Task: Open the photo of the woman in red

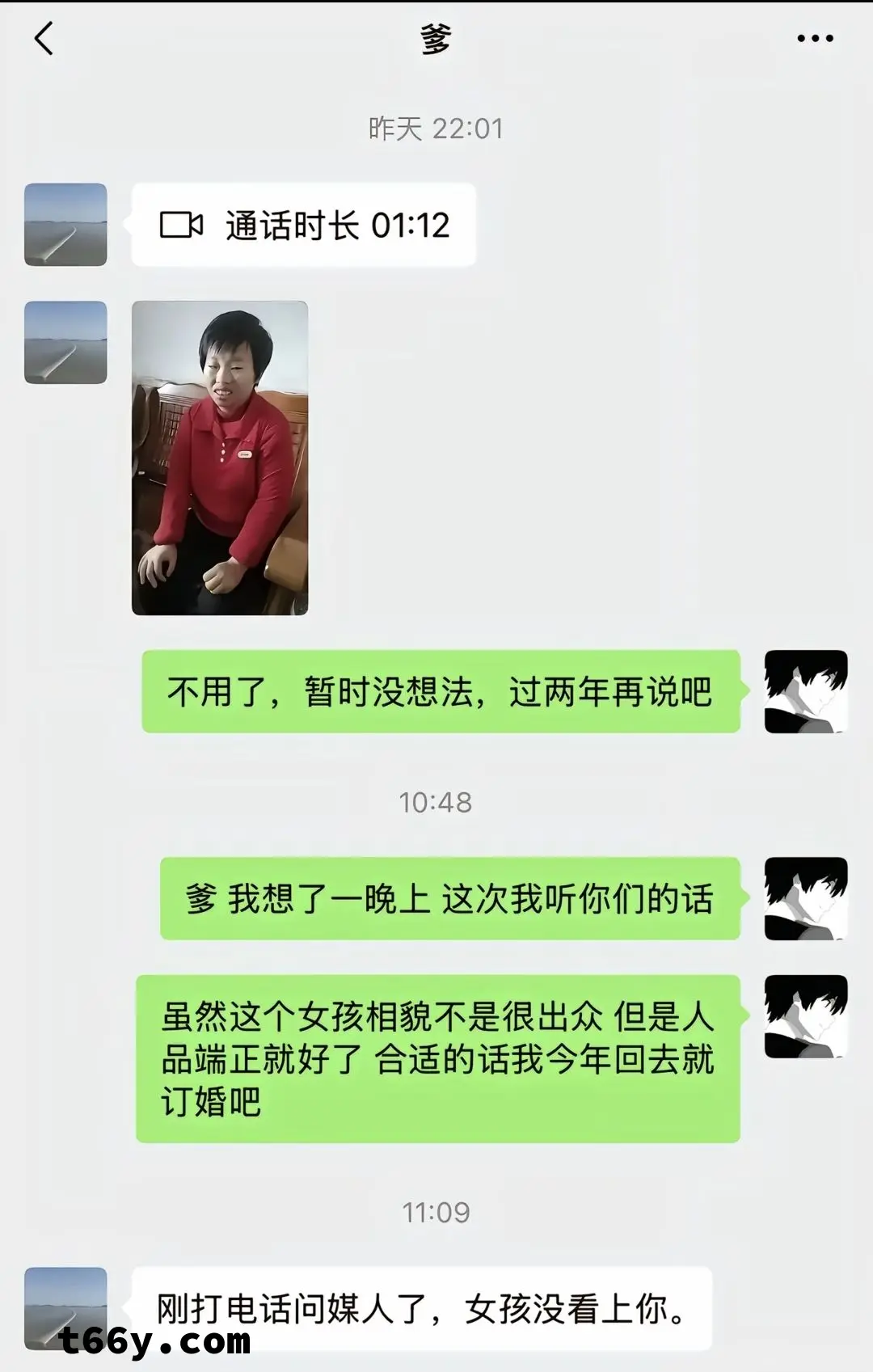Action: point(220,458)
